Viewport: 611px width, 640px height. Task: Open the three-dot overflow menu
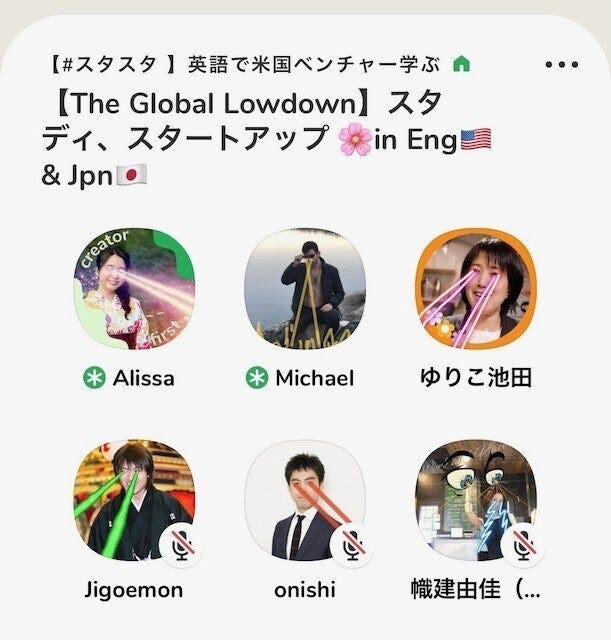pyautogui.click(x=562, y=65)
